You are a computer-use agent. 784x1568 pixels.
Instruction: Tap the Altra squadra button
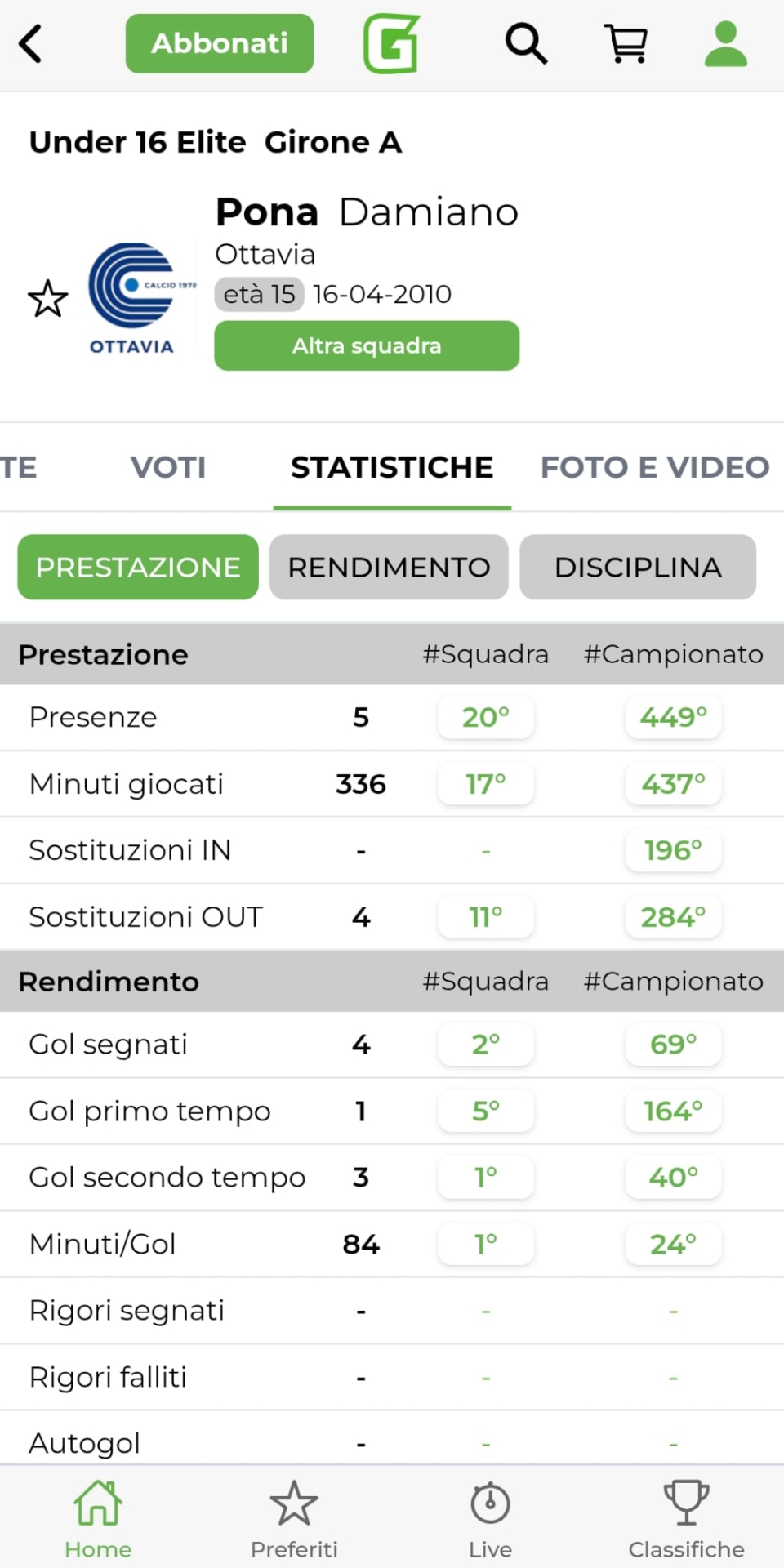point(367,346)
